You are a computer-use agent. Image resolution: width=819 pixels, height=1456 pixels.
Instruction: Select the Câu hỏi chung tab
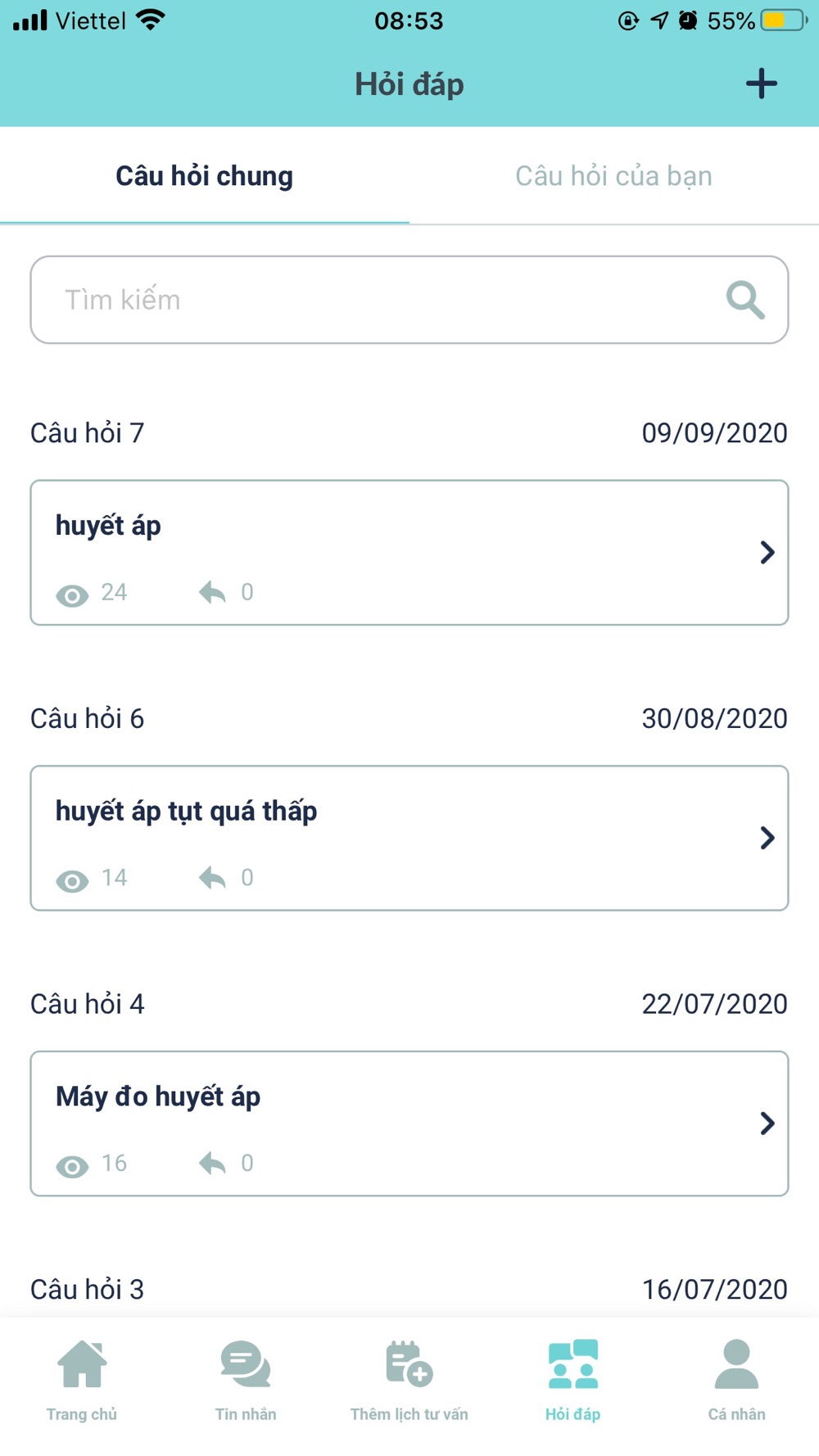pyautogui.click(x=204, y=176)
